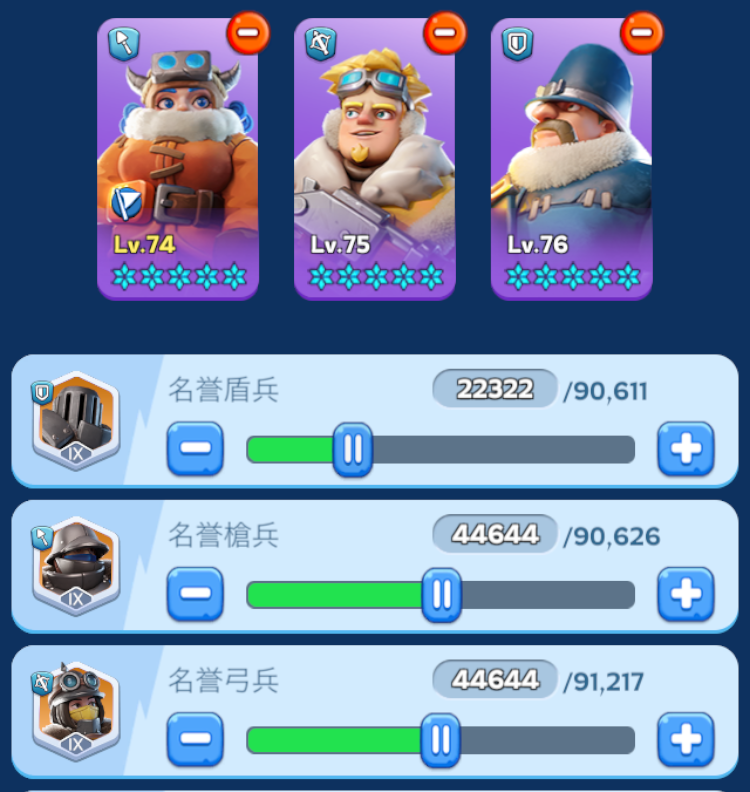Edit the 22322 amount for 名誉盾兵

[x=495, y=389]
